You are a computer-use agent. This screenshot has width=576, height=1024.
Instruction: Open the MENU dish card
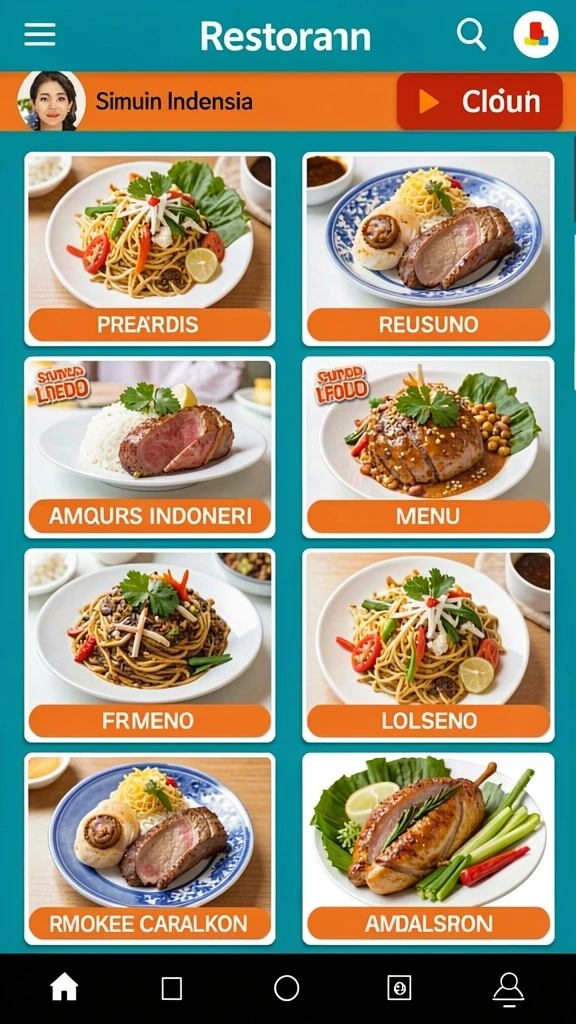point(428,447)
